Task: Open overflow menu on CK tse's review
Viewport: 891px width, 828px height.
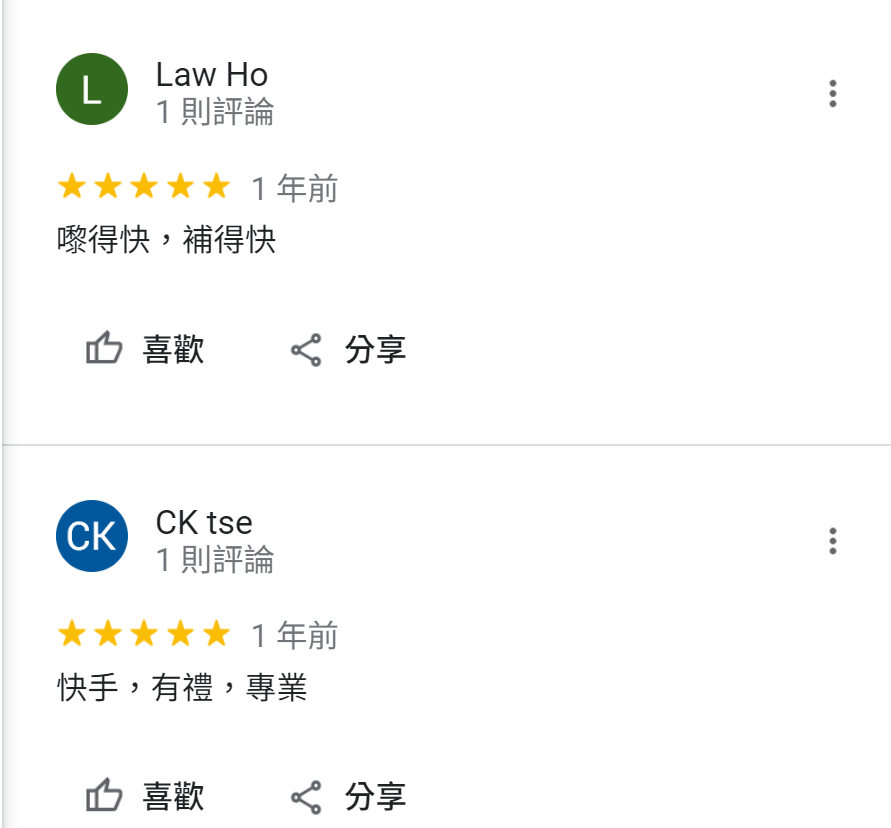Action: [x=832, y=541]
